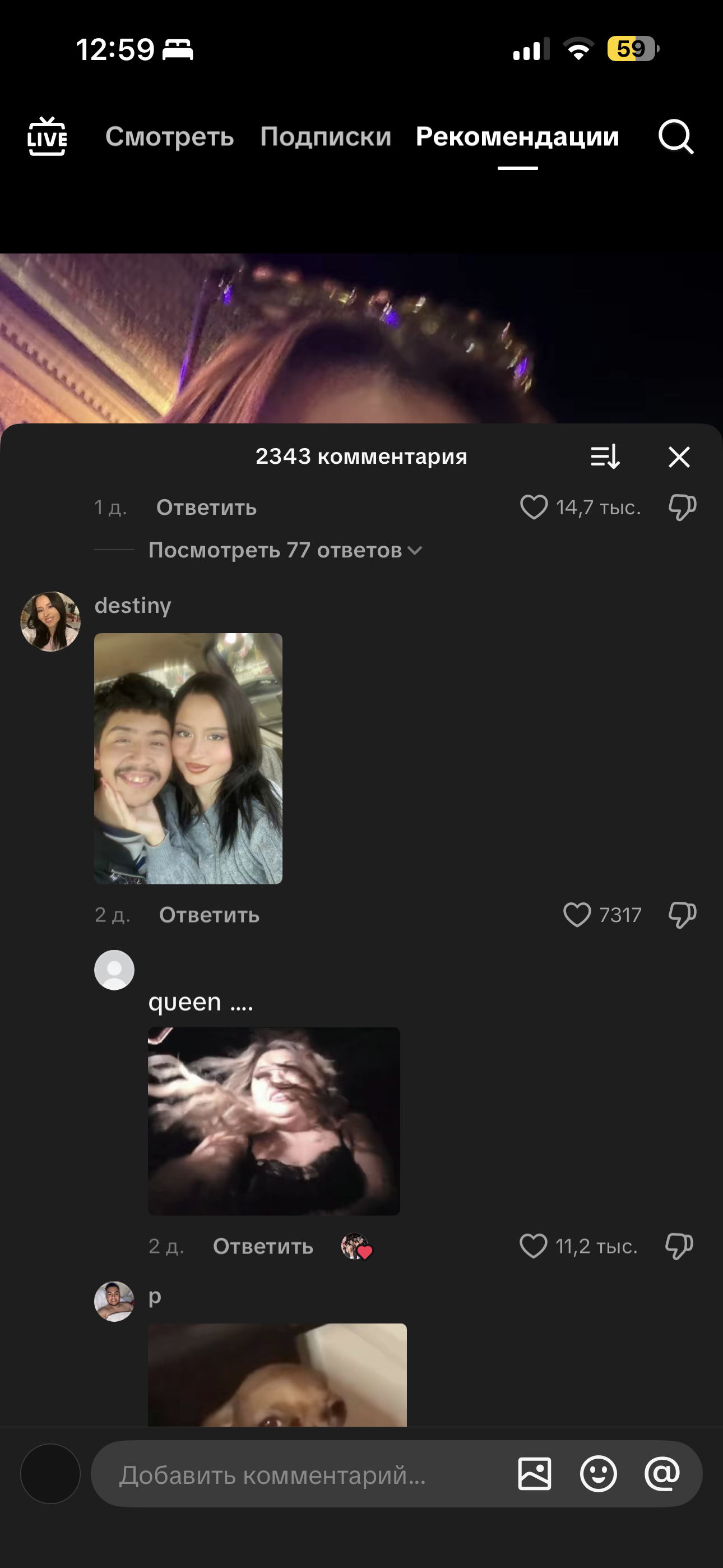Open the search magnifier
Screen dimensions: 723x1568
[675, 136]
